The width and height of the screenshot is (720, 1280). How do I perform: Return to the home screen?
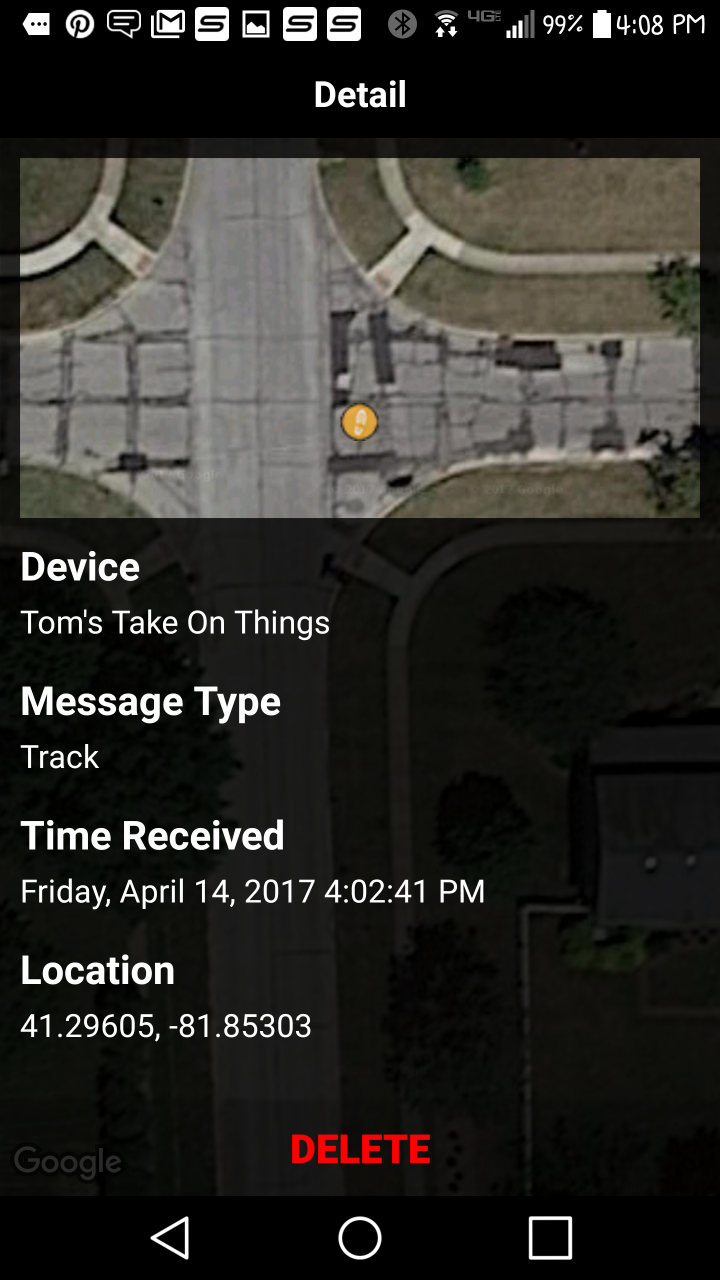click(x=360, y=1238)
